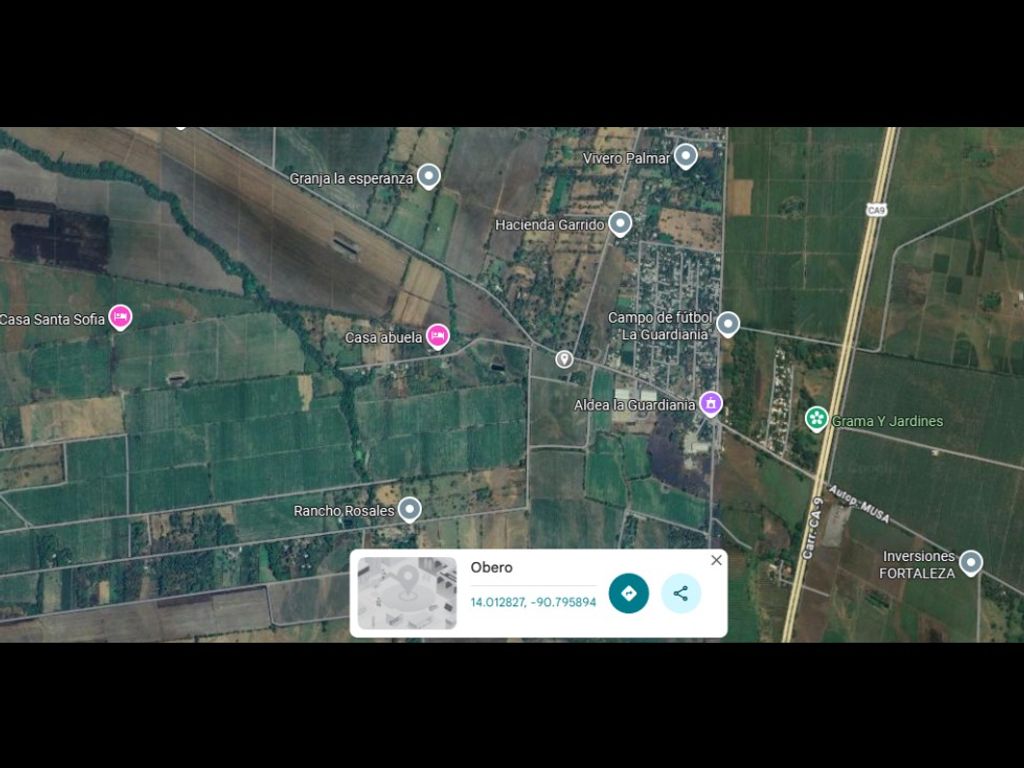The image size is (1024, 768).
Task: Open the Obero place thumbnail
Action: pos(407,593)
